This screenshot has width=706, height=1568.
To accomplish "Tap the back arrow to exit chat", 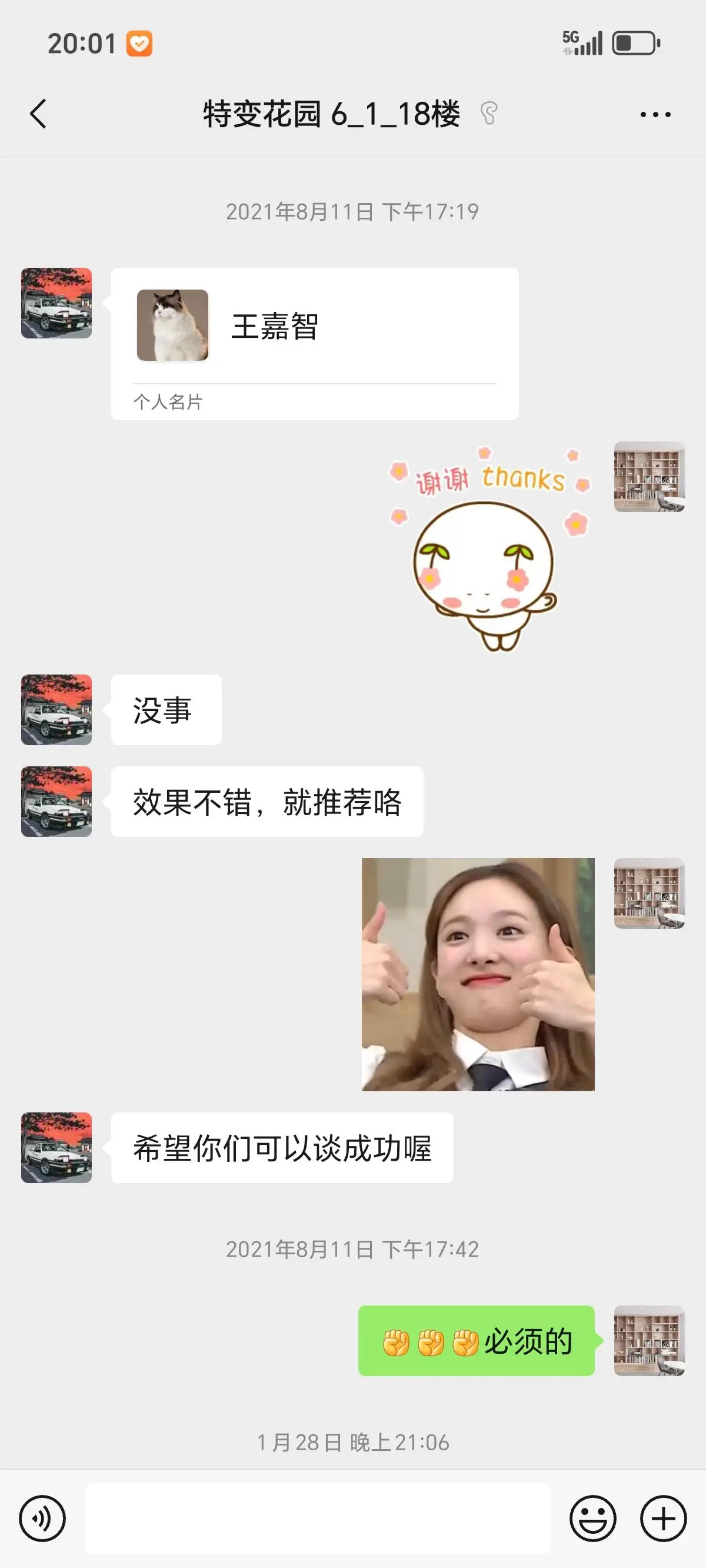I will (38, 113).
